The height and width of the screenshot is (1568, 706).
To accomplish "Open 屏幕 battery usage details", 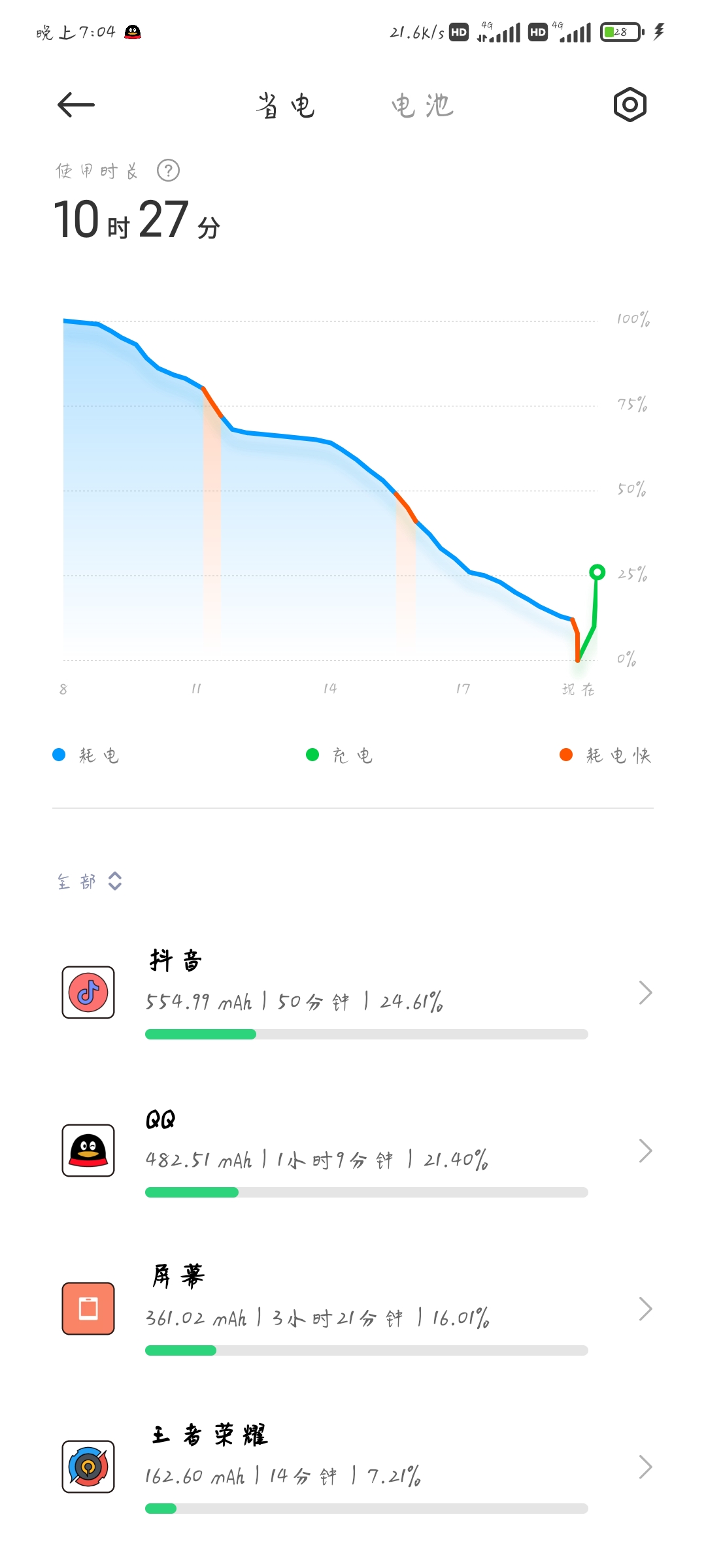I will 353,1309.
